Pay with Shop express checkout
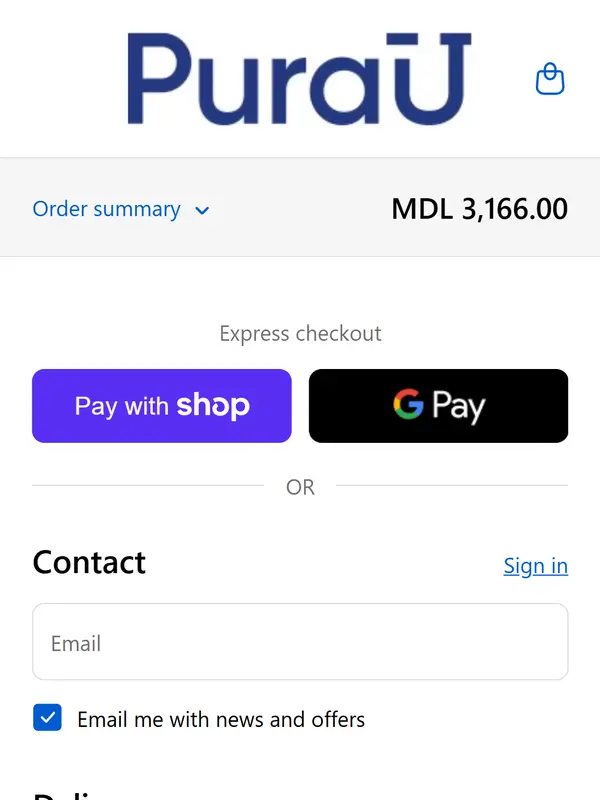The image size is (600, 800). [162, 406]
